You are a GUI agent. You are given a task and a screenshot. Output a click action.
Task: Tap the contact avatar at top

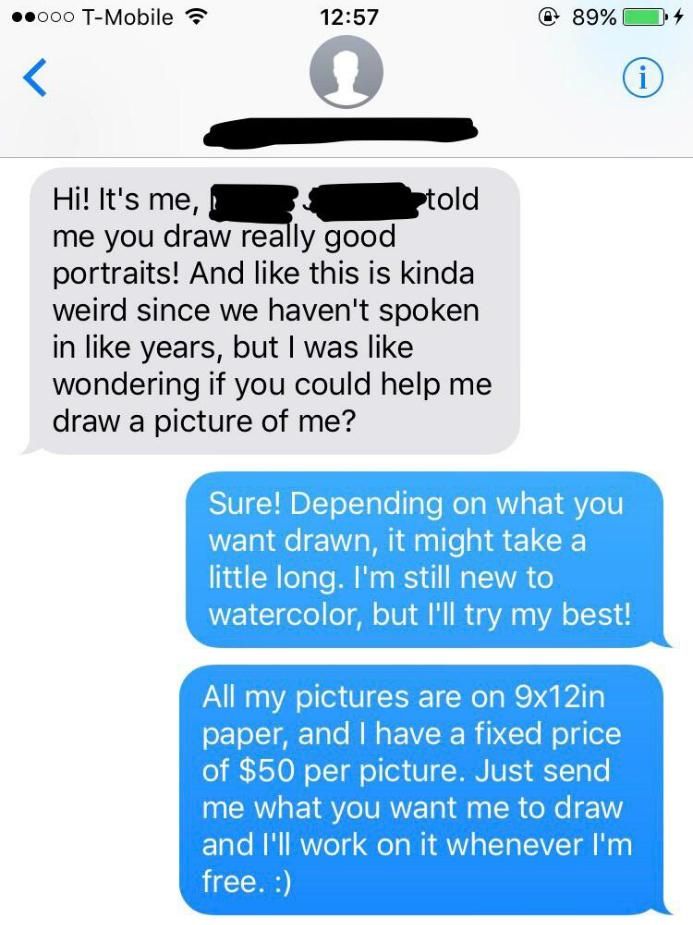(x=346, y=77)
